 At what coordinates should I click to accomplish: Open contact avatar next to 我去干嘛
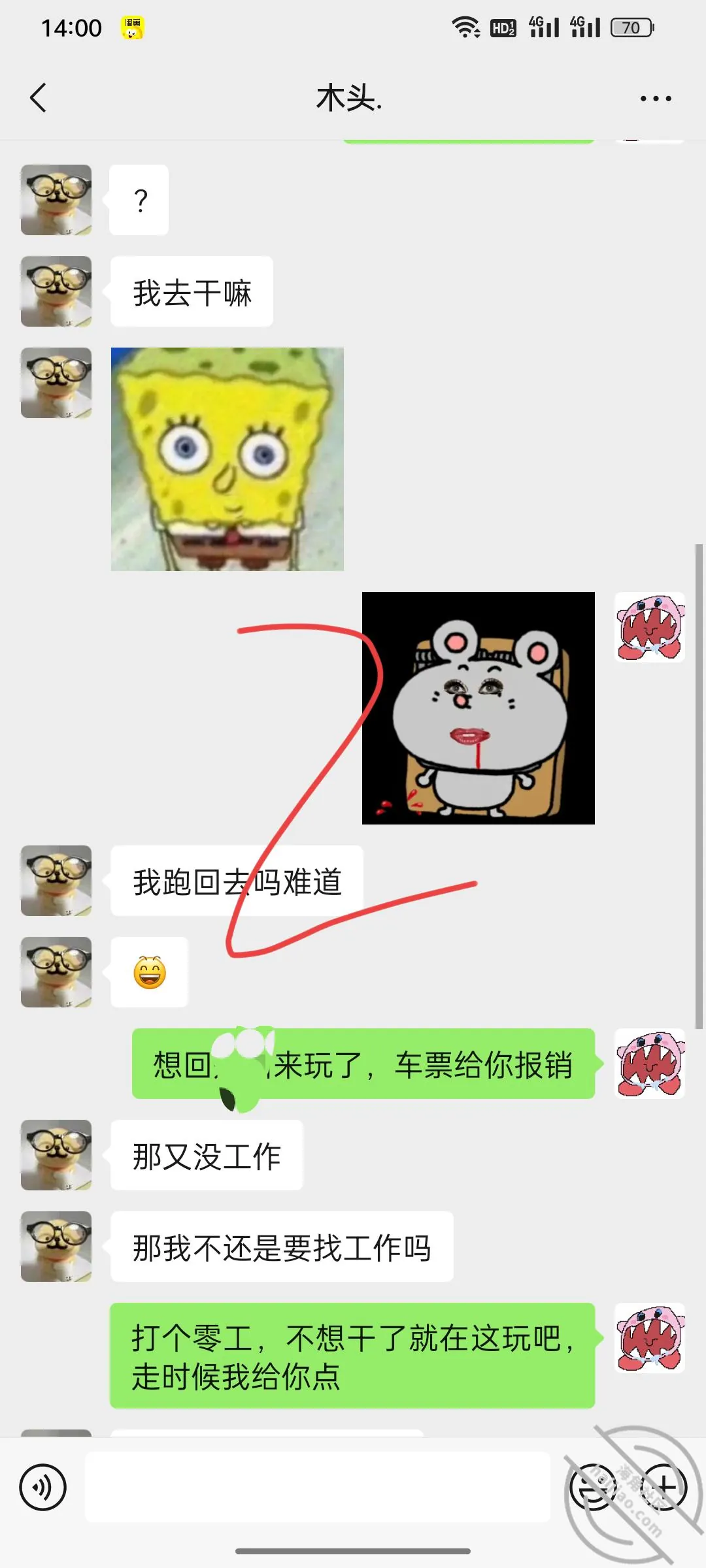click(56, 291)
